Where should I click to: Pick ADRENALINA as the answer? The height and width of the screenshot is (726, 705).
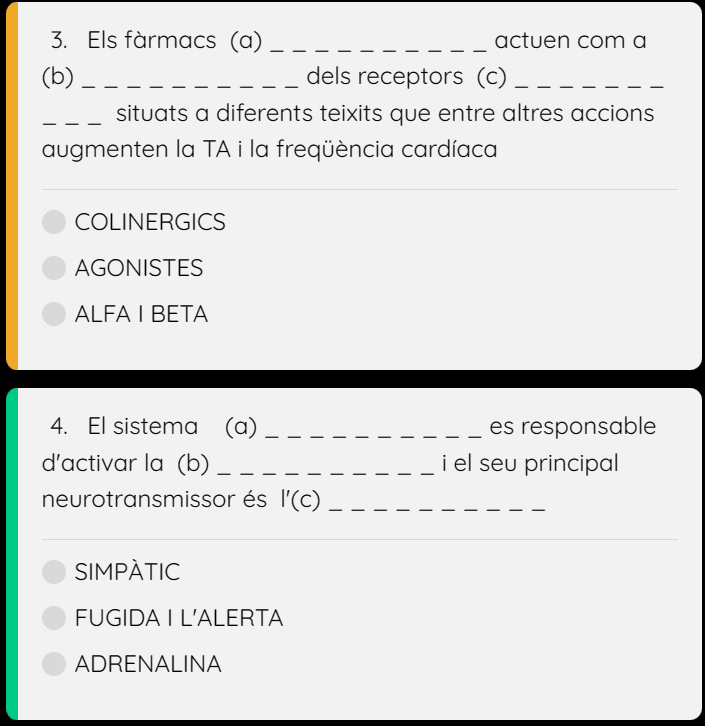pos(56,664)
